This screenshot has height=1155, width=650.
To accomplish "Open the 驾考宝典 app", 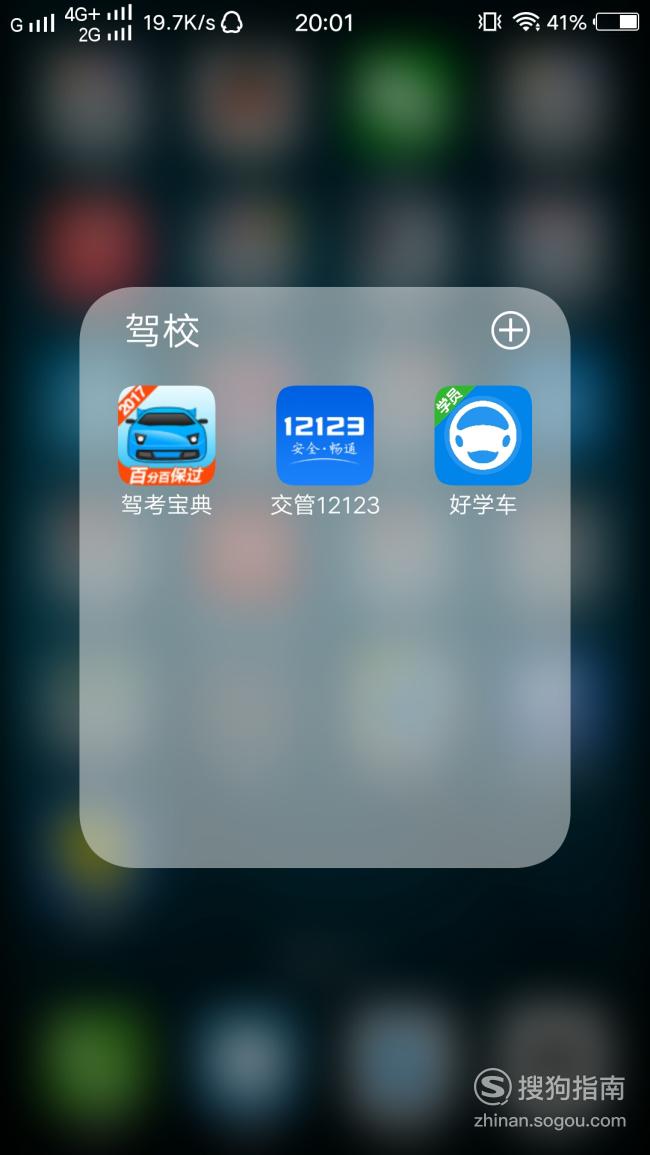I will [x=167, y=435].
